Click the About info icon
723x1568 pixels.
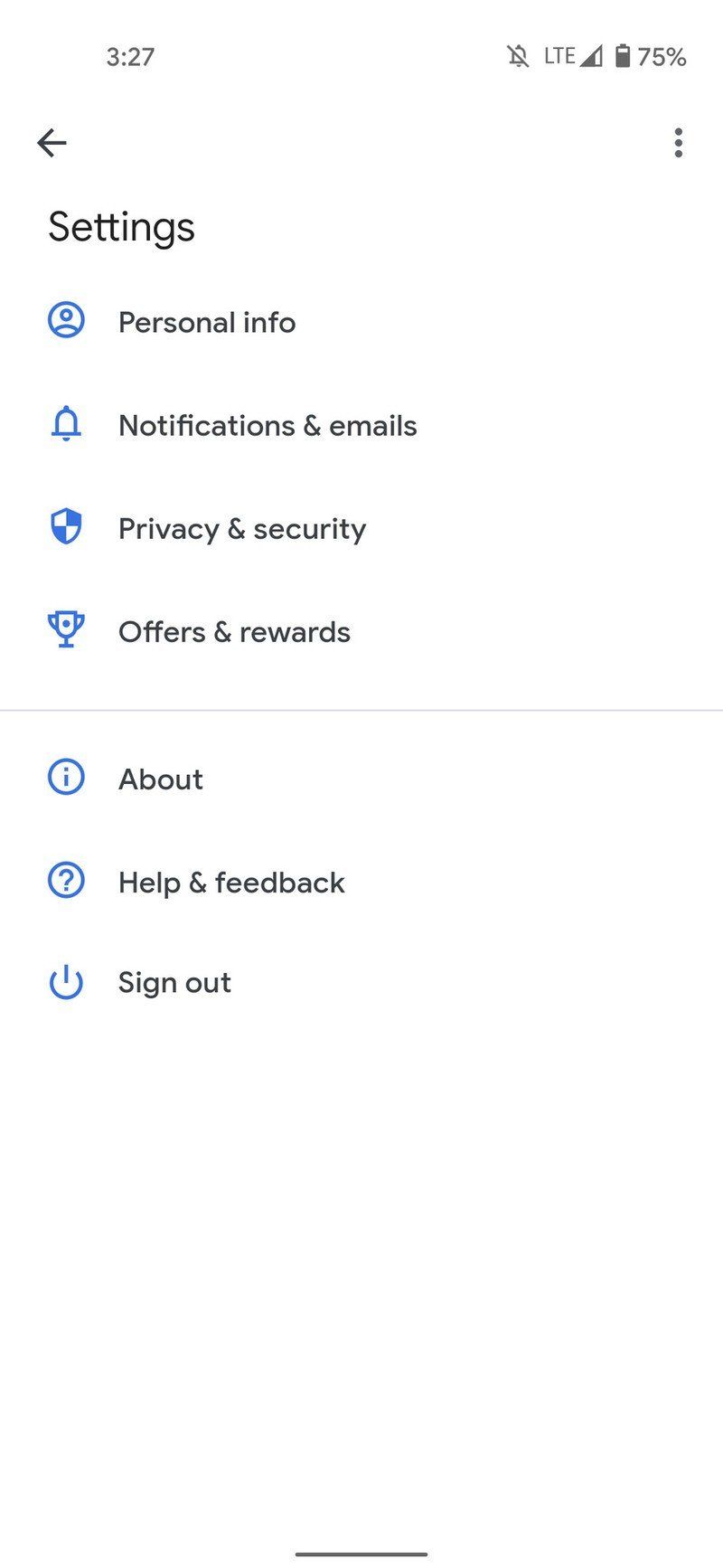pos(64,778)
